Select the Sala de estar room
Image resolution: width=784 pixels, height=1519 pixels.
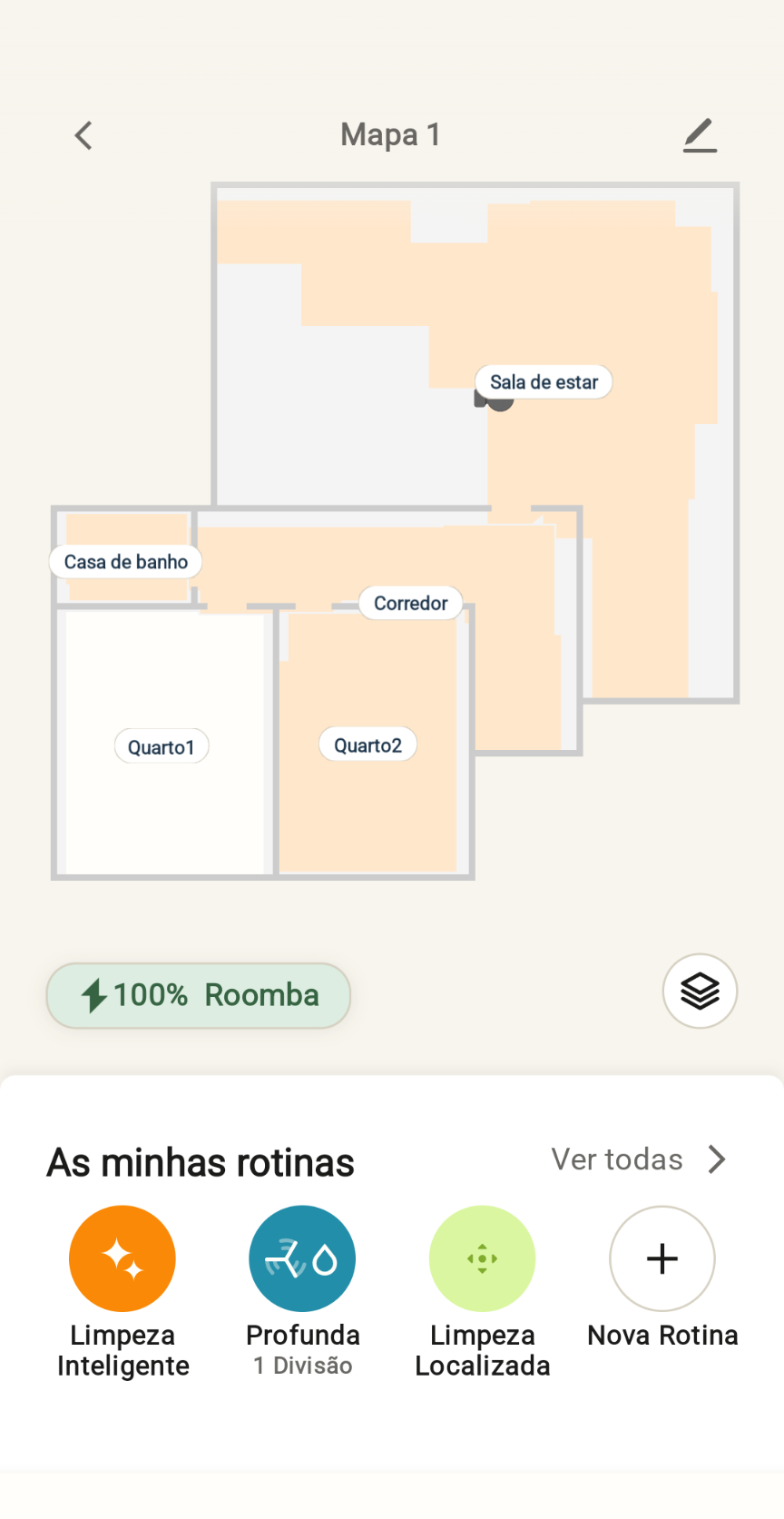point(544,382)
